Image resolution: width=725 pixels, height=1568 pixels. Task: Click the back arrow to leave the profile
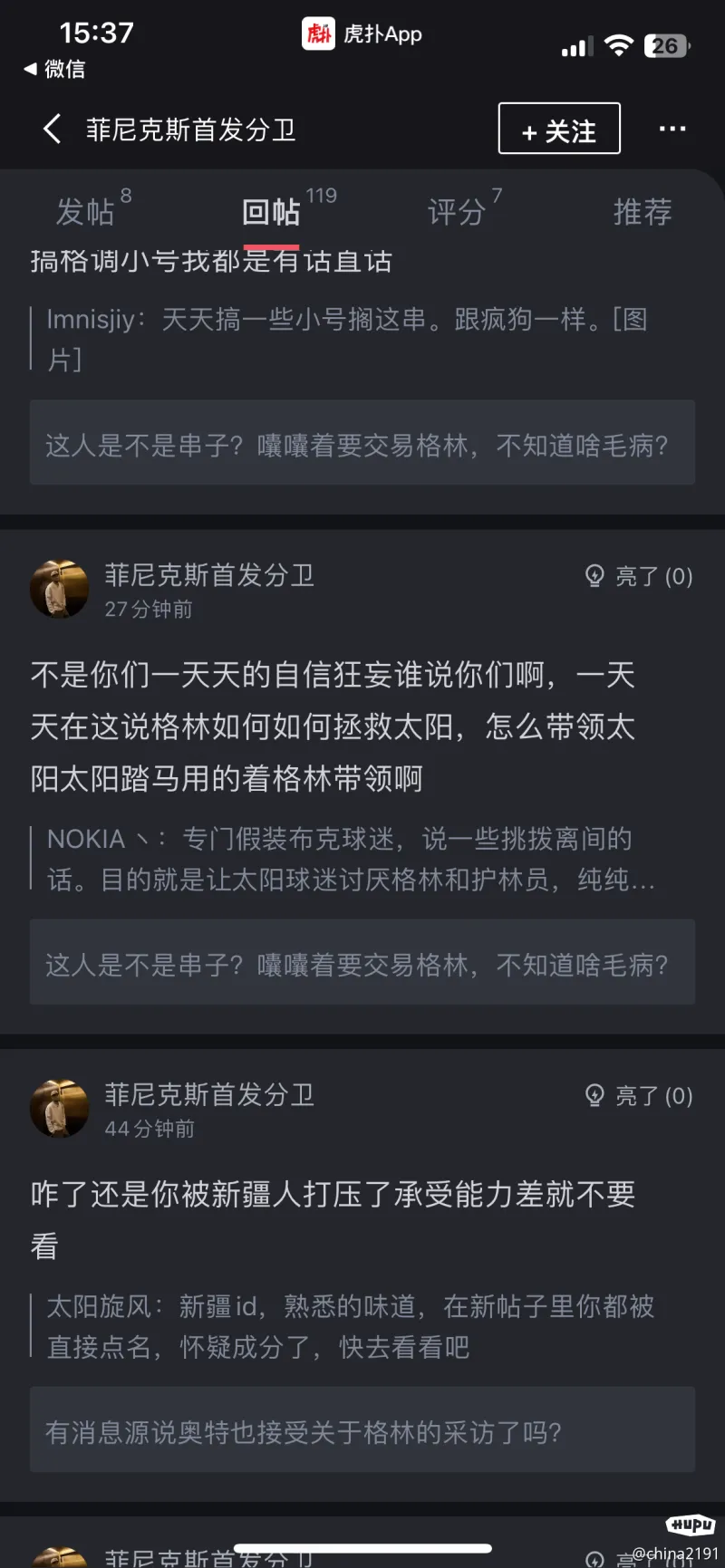coord(52,129)
